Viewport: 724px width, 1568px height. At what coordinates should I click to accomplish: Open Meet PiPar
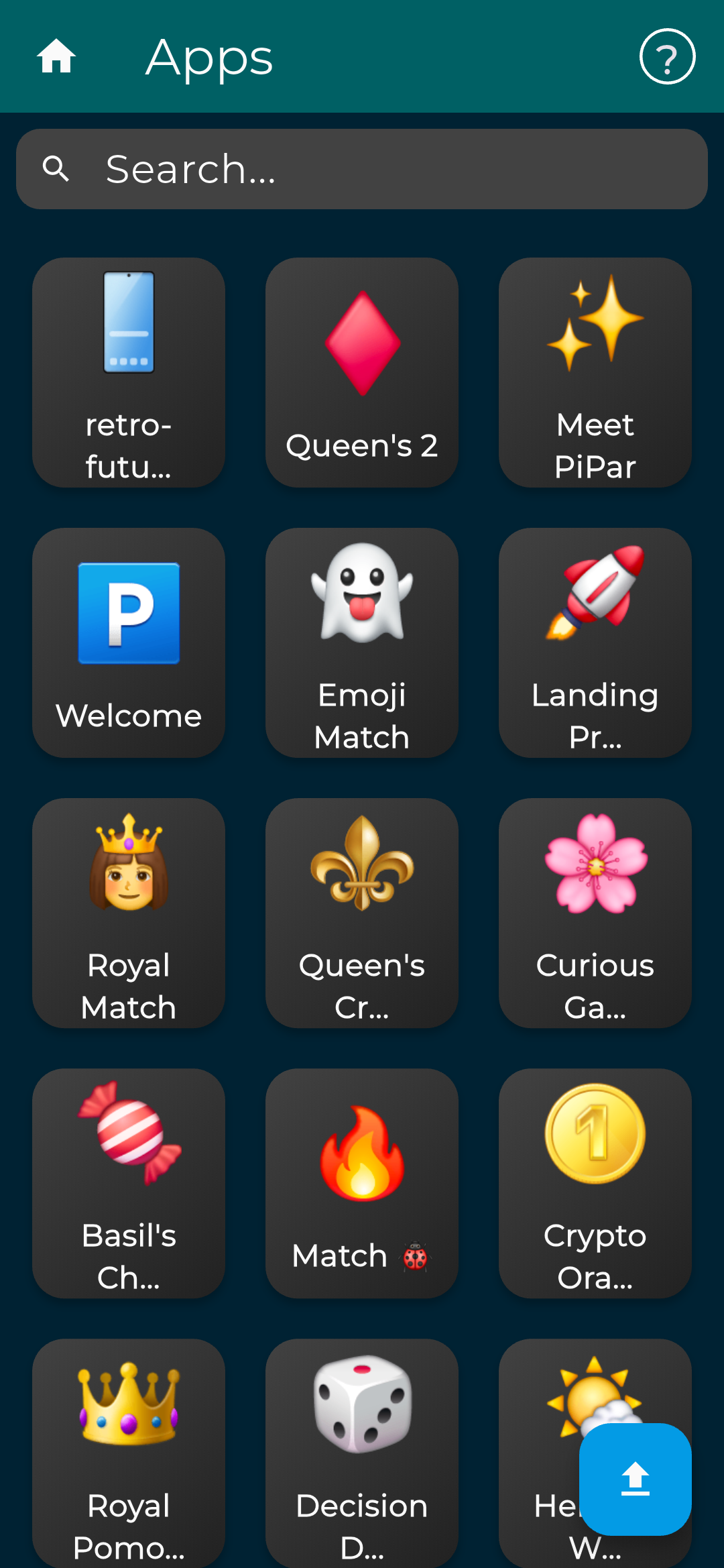[x=595, y=372]
